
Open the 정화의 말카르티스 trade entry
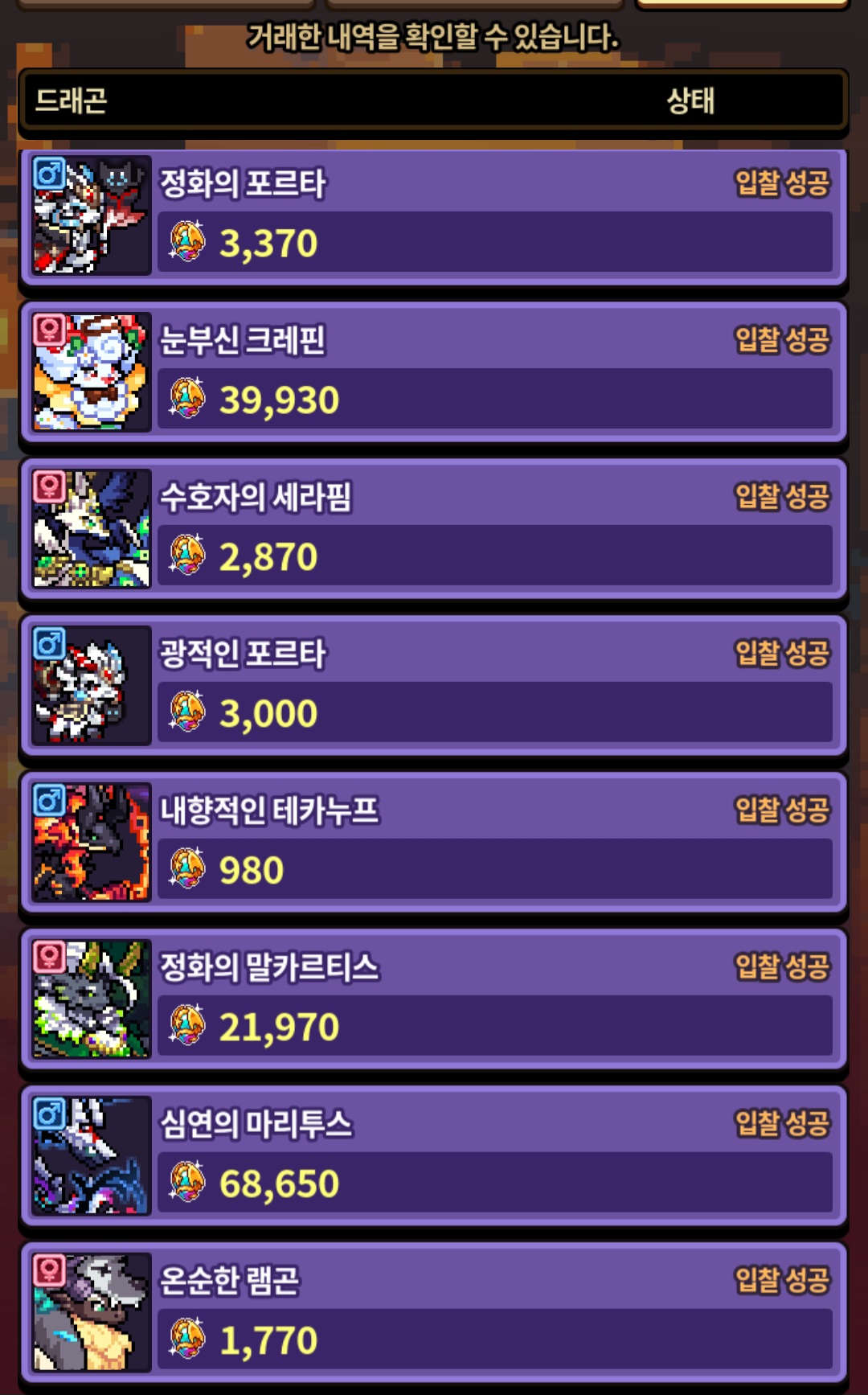[434, 999]
